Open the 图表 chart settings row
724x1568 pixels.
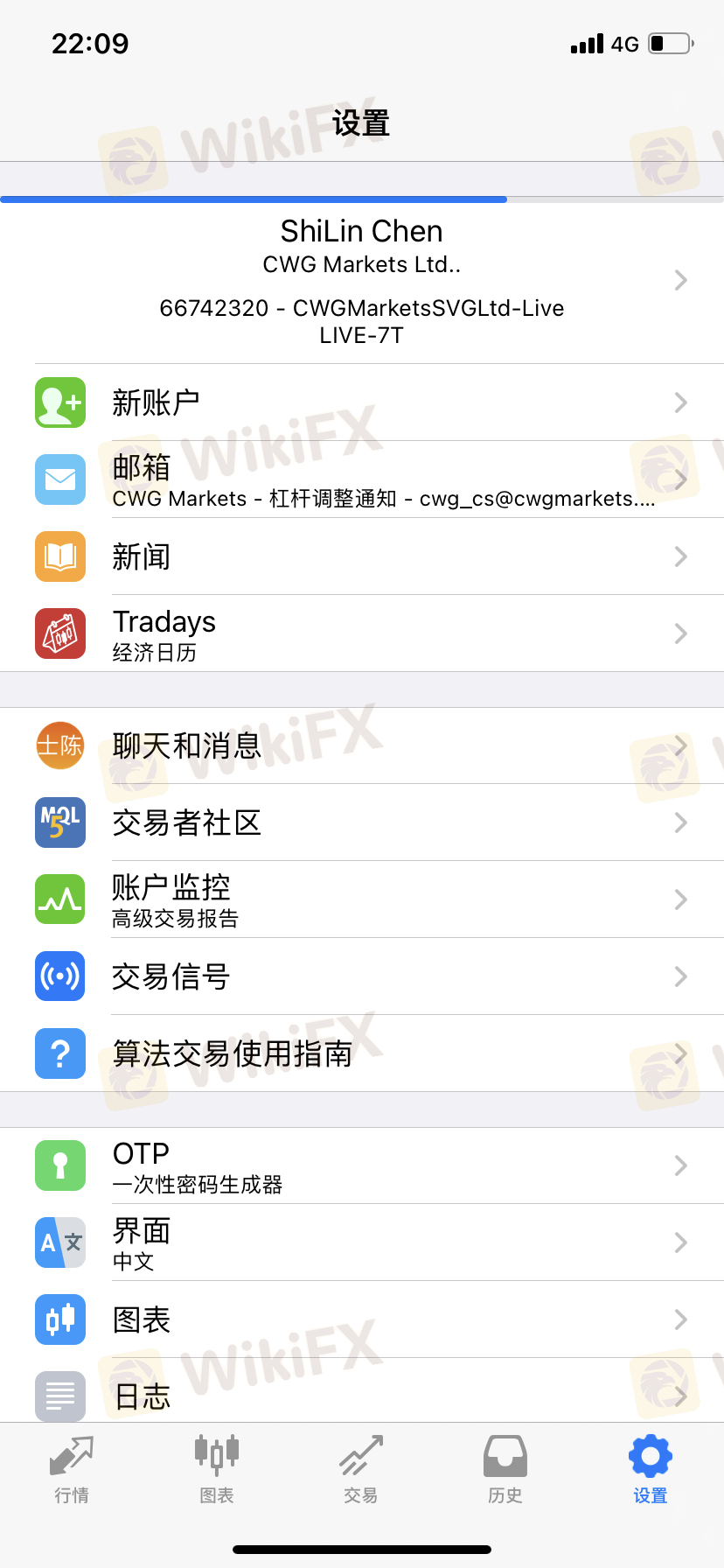point(362,1319)
